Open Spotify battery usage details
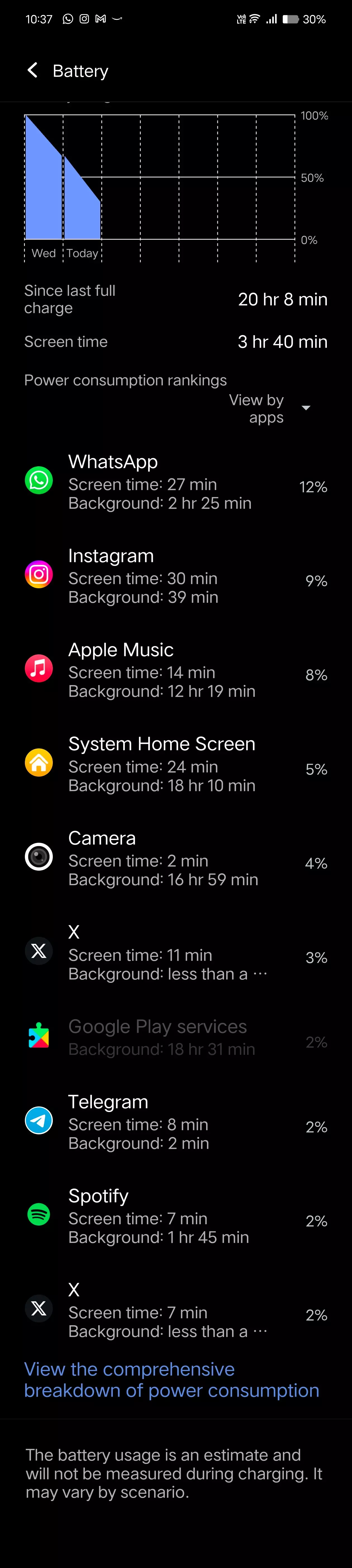This screenshot has height=1568, width=352. (x=175, y=1216)
